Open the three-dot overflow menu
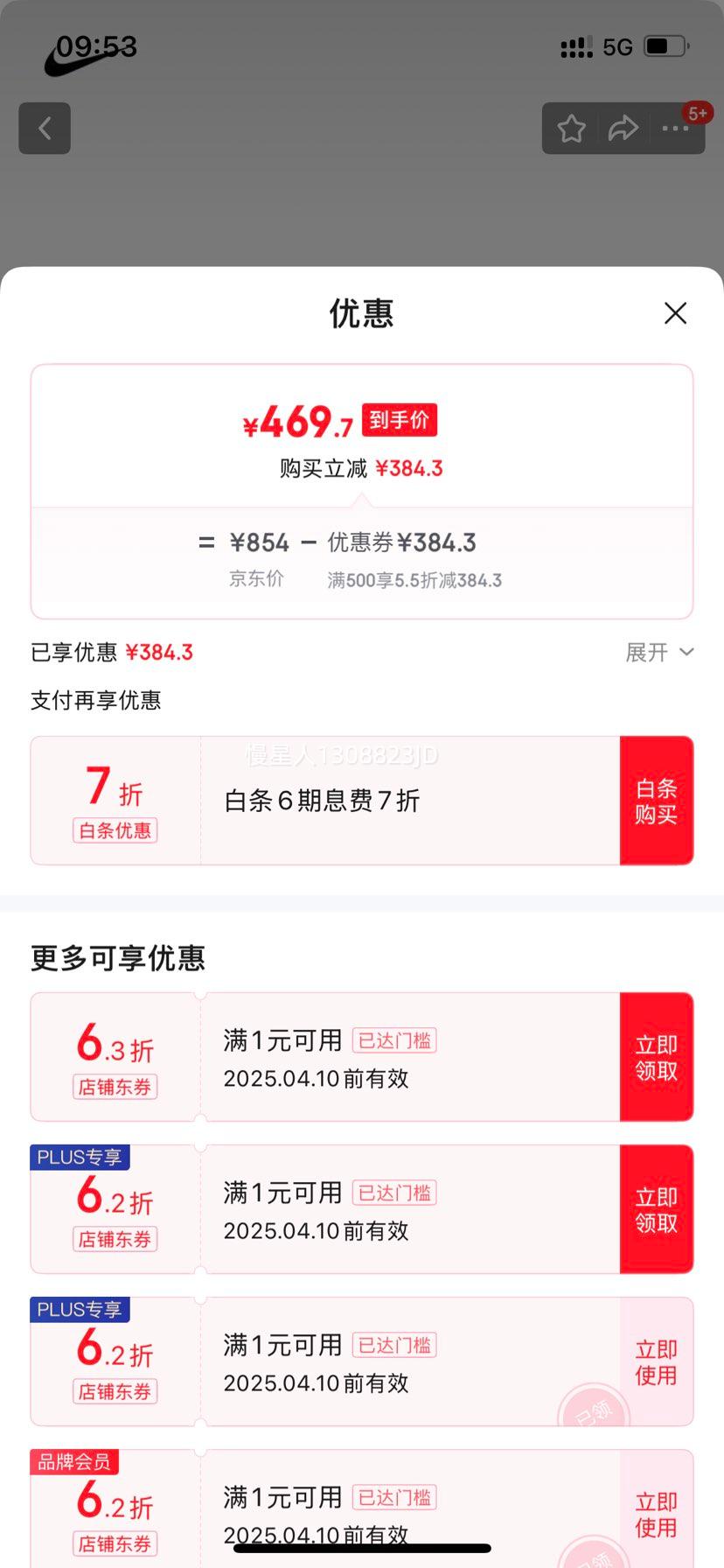 tap(675, 129)
